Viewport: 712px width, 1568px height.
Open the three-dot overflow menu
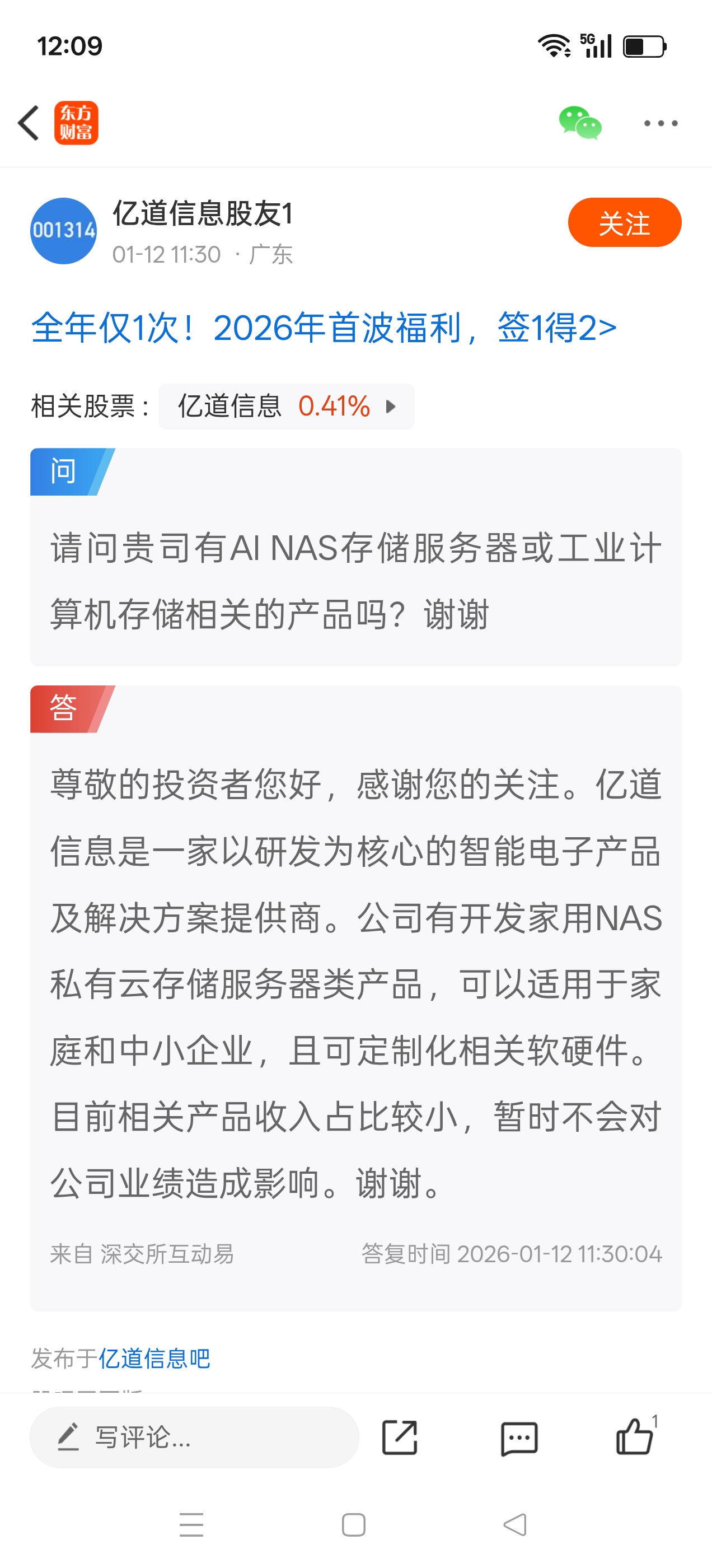(x=661, y=123)
